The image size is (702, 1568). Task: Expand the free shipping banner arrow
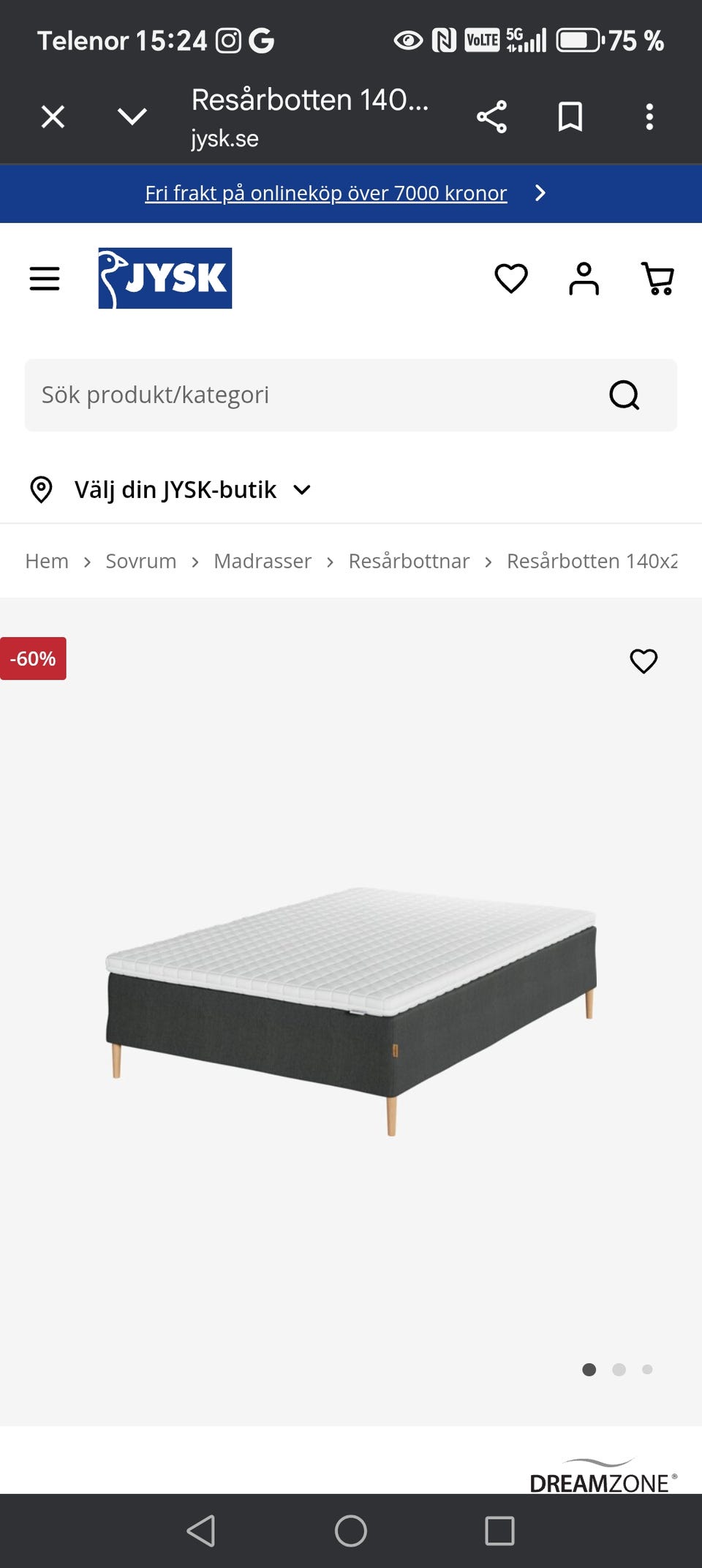540,192
